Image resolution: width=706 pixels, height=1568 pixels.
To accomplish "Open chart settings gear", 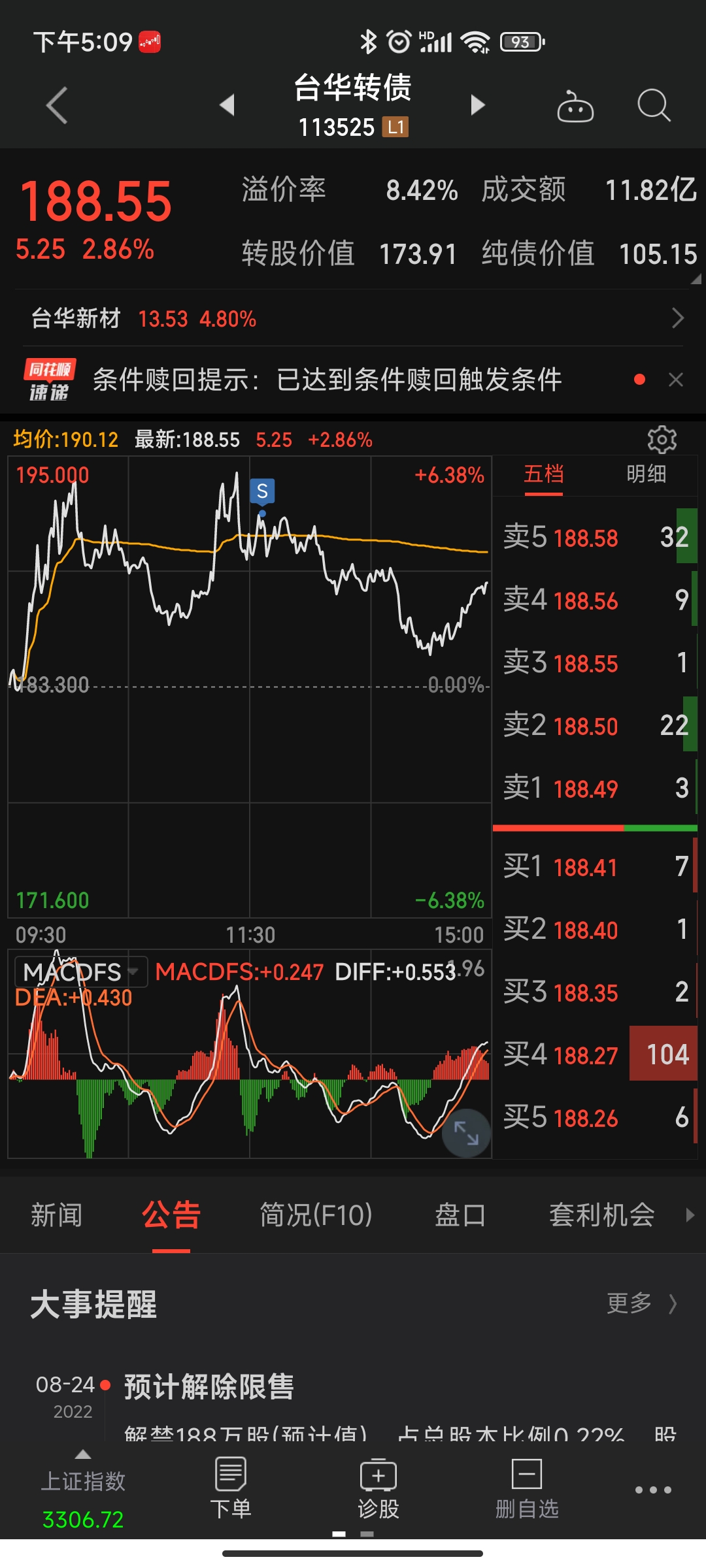I will [x=662, y=440].
